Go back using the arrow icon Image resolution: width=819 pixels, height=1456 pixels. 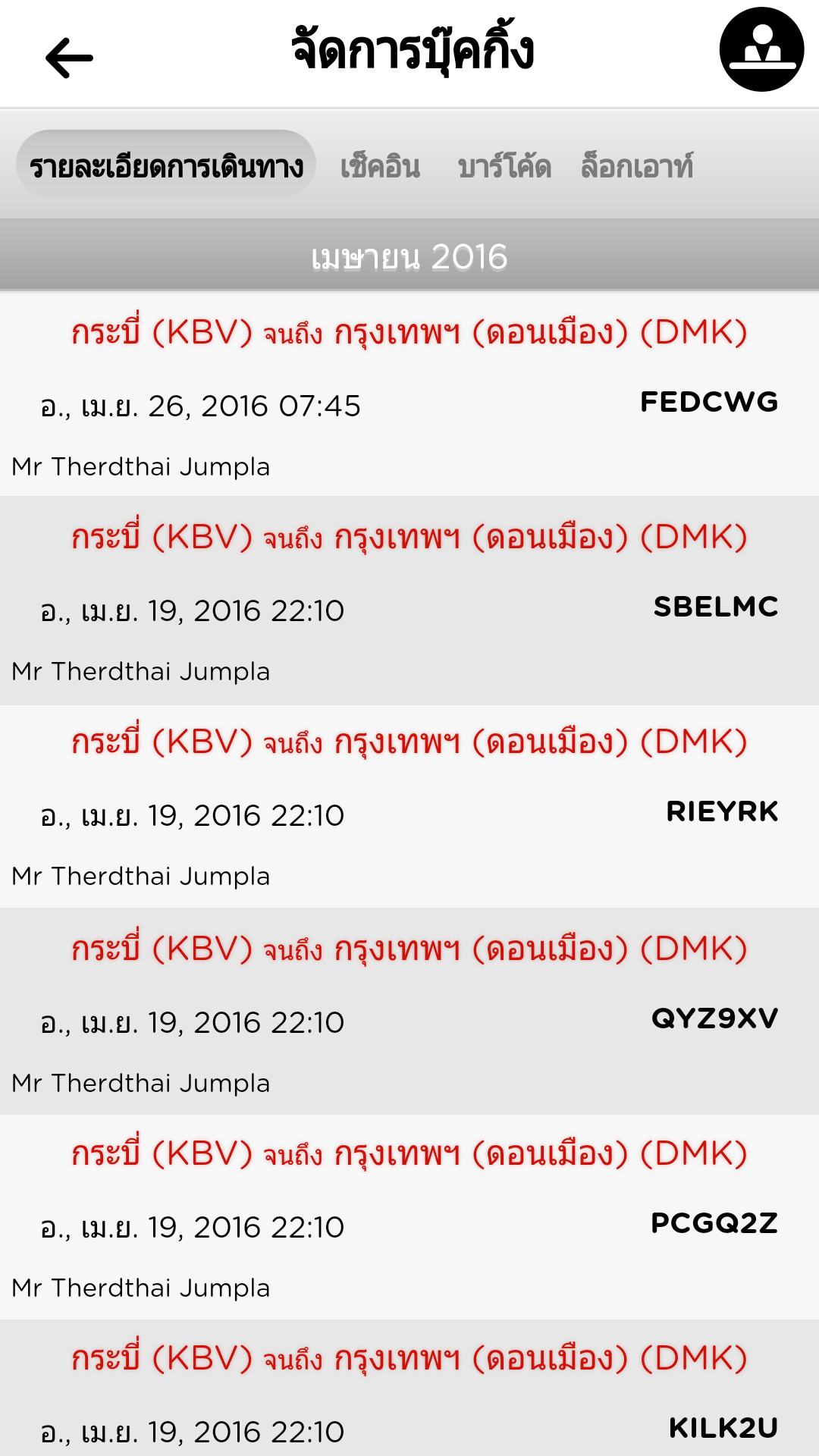point(69,58)
